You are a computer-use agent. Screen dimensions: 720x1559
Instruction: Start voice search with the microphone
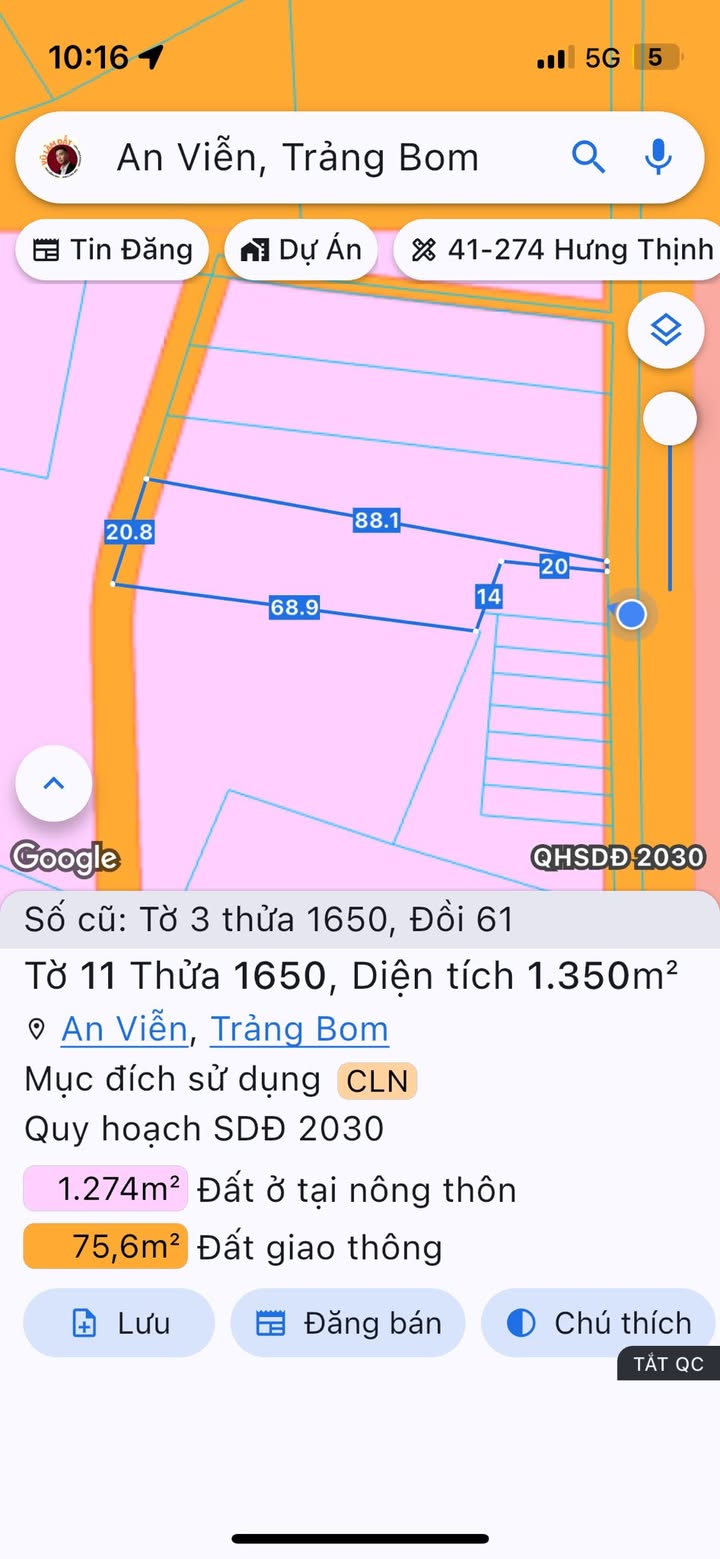[657, 157]
